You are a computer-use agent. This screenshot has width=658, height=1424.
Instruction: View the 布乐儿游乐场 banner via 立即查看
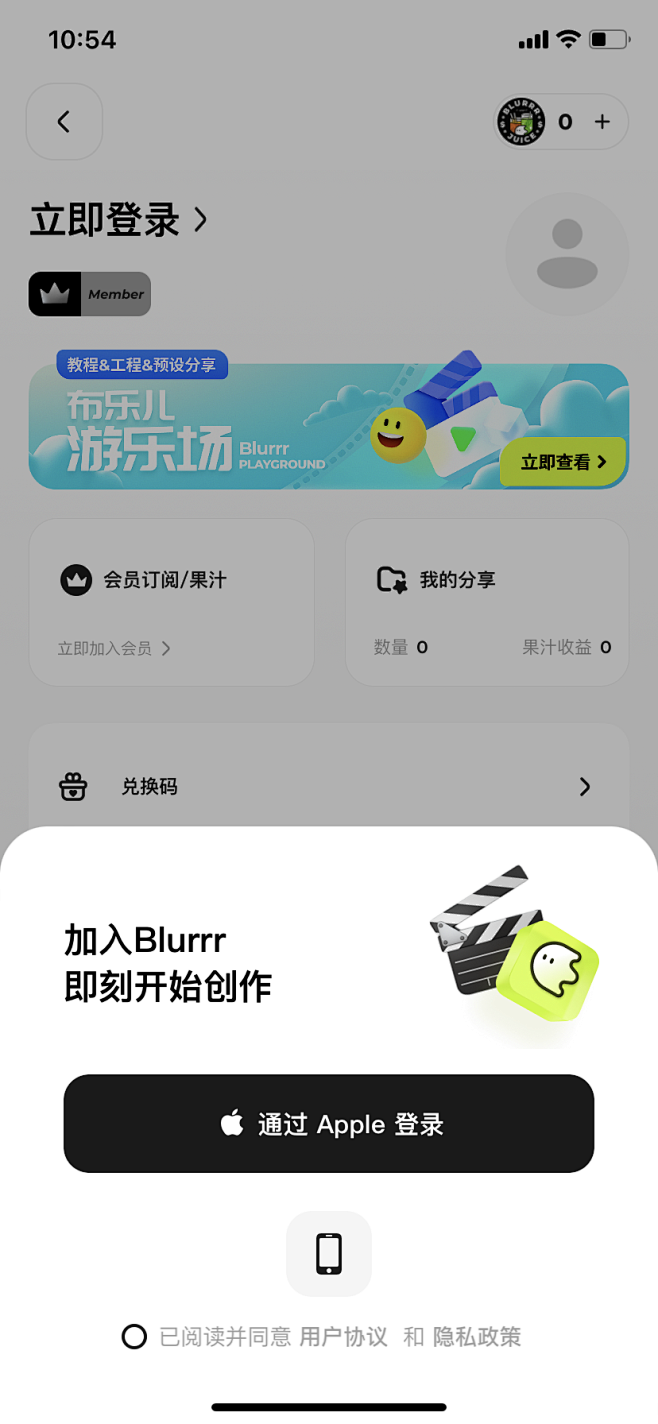tap(563, 461)
